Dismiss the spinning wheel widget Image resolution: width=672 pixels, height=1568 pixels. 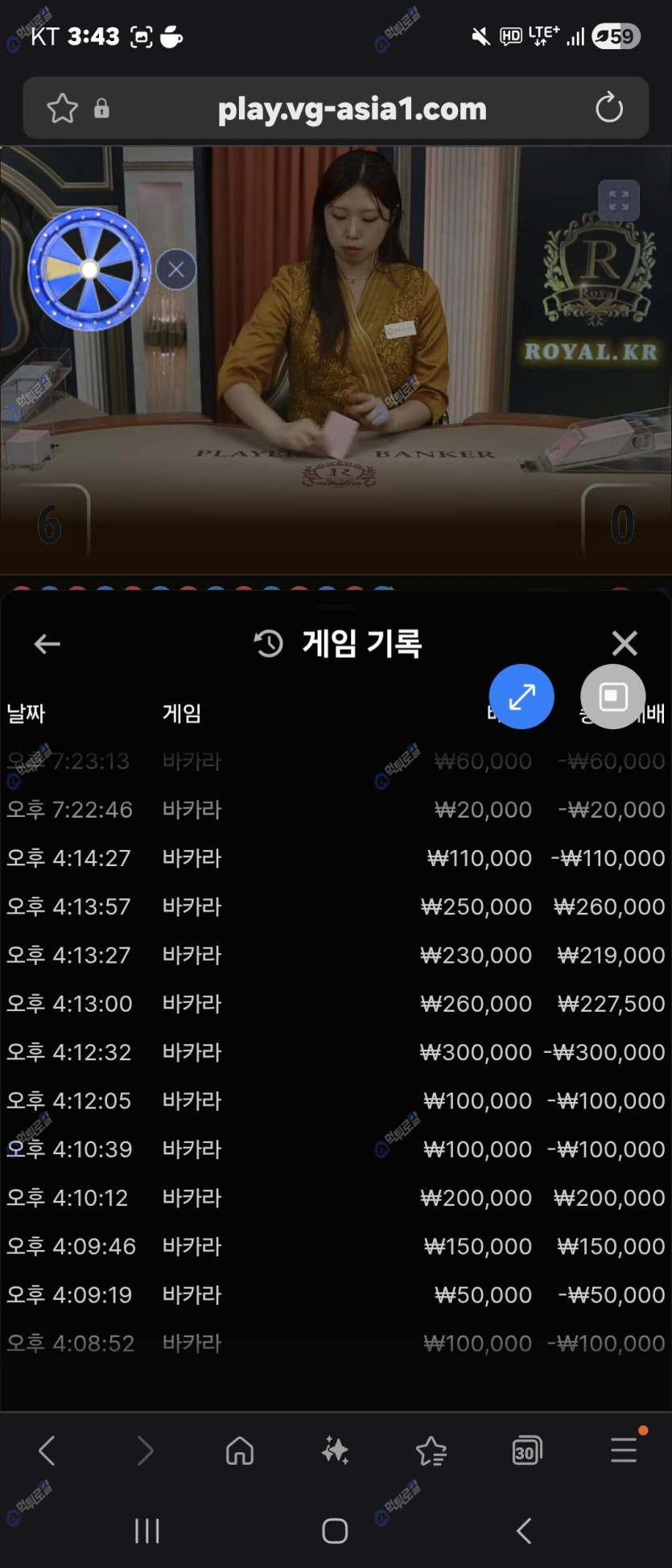[176, 270]
